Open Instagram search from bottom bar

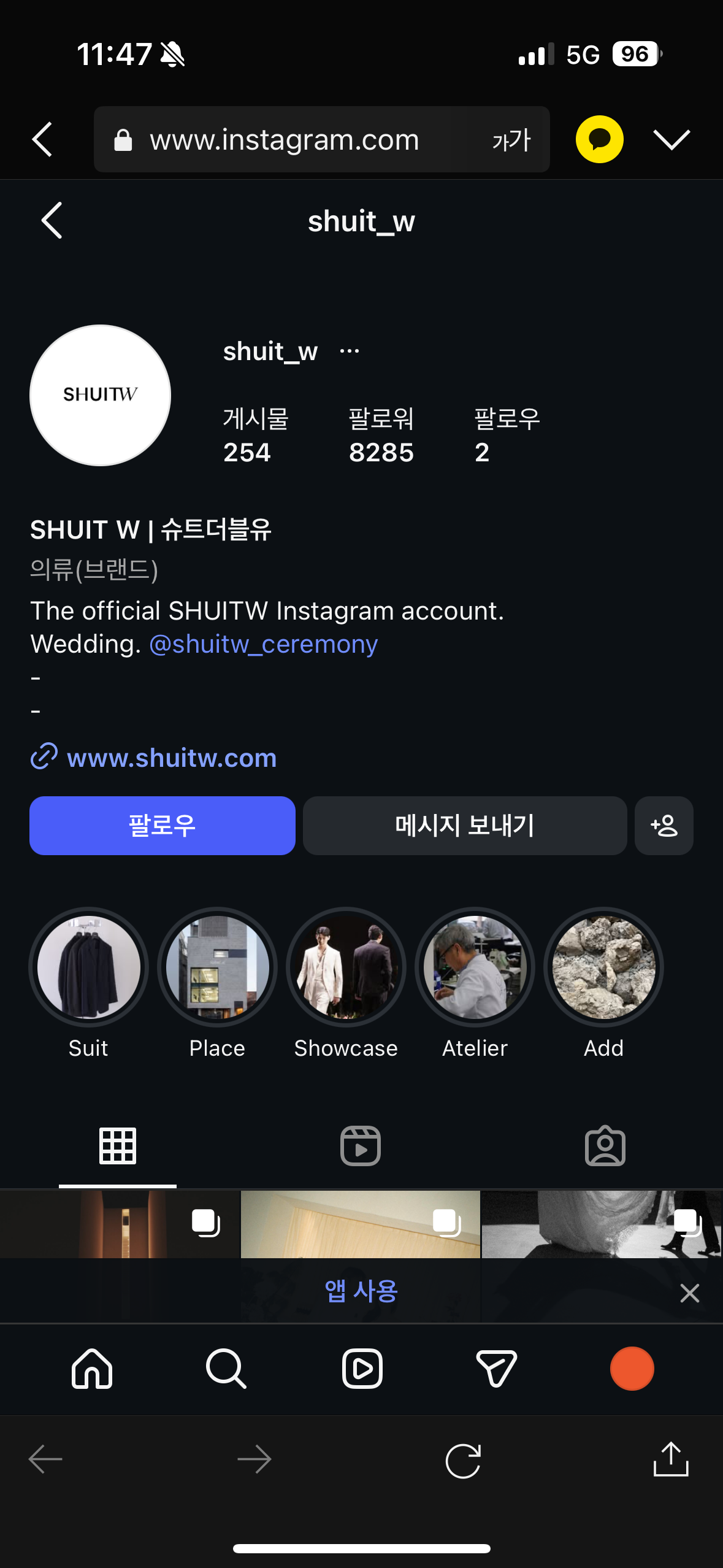pos(226,1369)
